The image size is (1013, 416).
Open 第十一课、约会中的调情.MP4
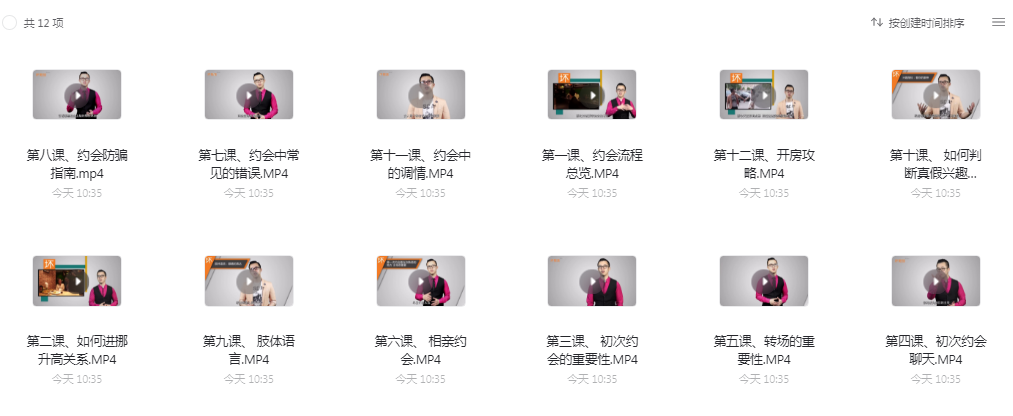click(421, 95)
